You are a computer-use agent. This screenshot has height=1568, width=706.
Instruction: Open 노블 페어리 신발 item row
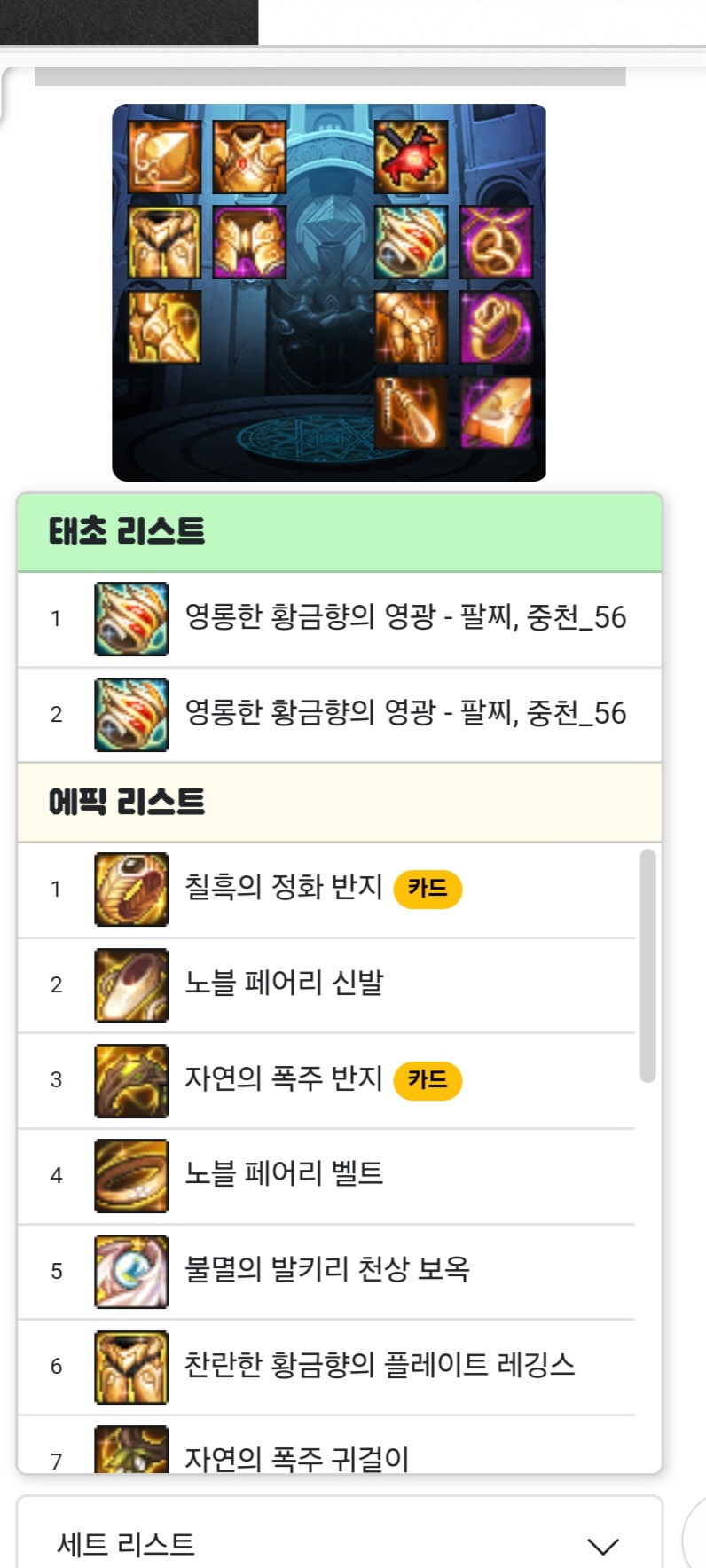pos(284,984)
